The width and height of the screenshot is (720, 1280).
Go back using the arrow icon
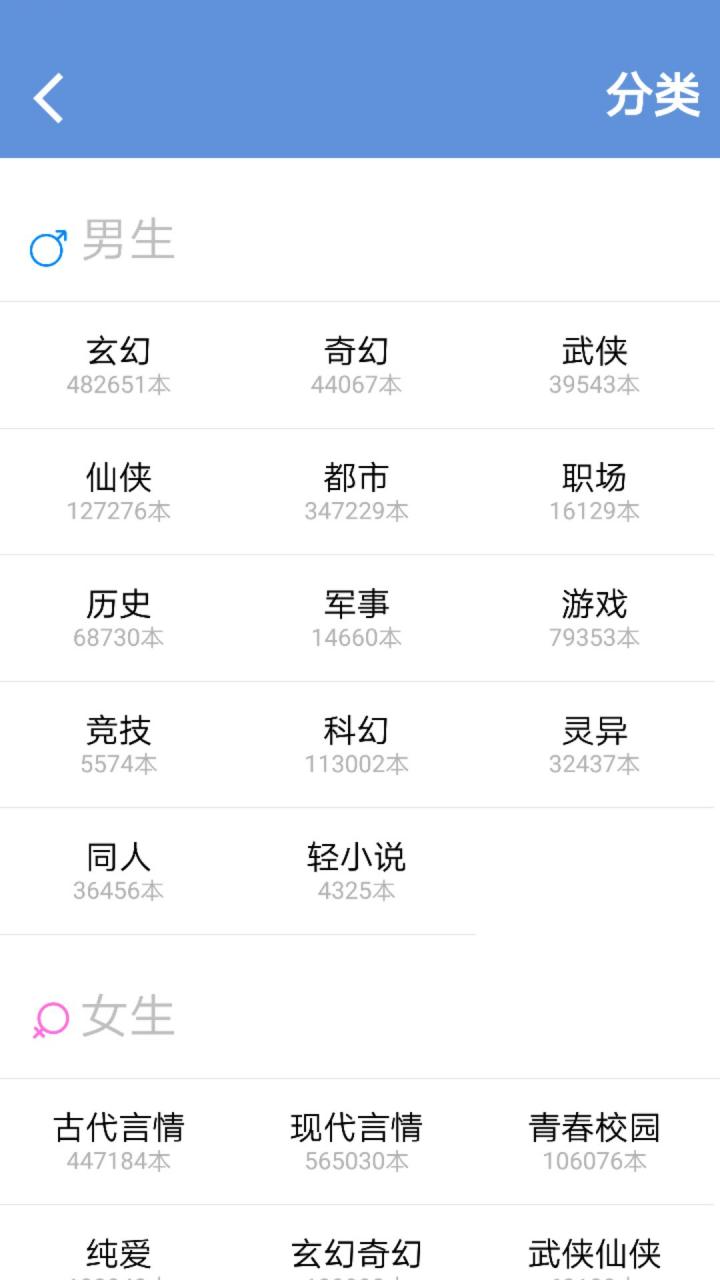[48, 98]
